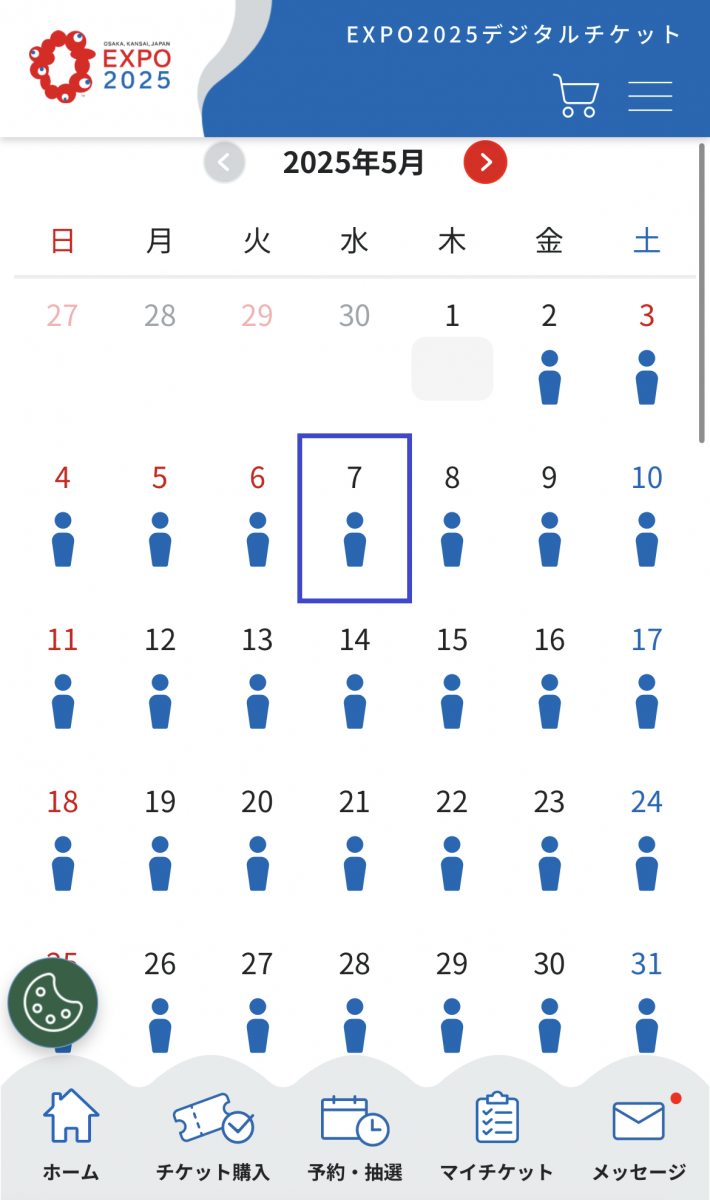
Task: Pick Saturday May 10
Action: pyautogui.click(x=647, y=518)
